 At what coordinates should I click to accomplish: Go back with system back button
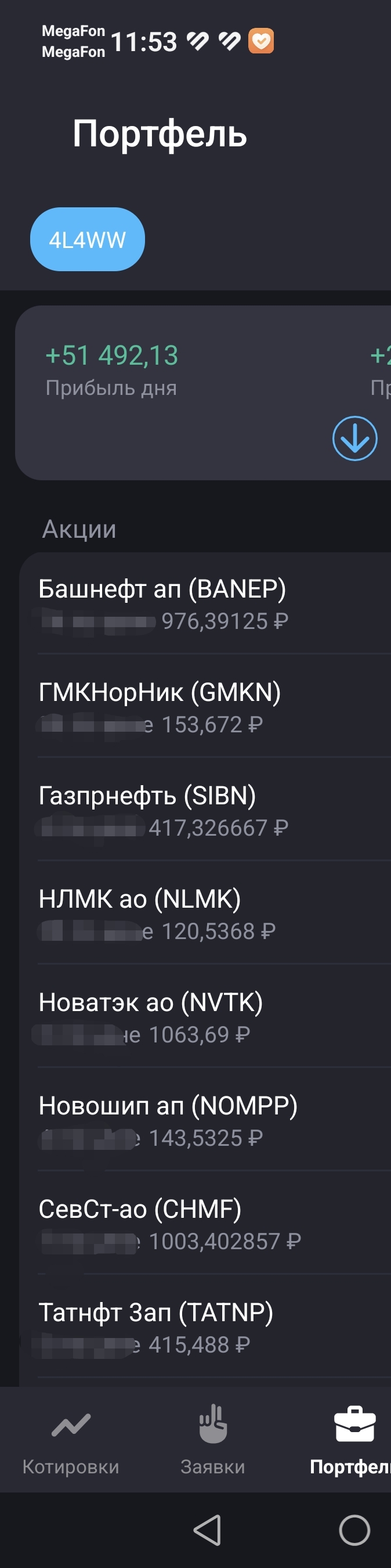point(207,1530)
